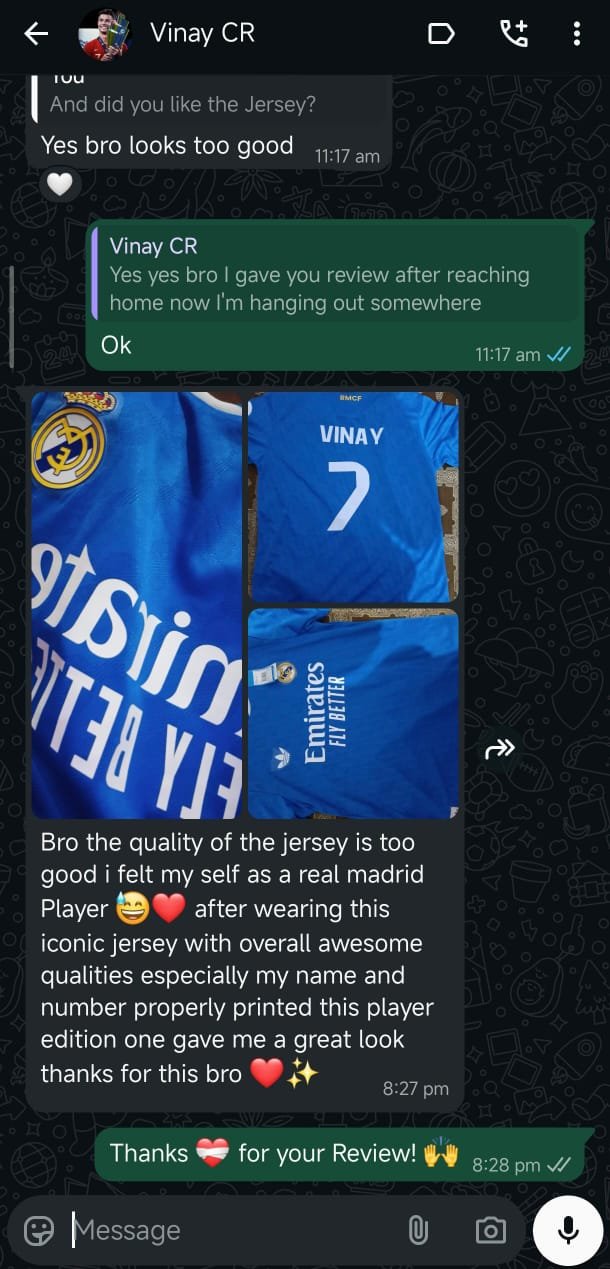610x1269 pixels.
Task: Open the camera from the message bar
Action: point(490,1230)
